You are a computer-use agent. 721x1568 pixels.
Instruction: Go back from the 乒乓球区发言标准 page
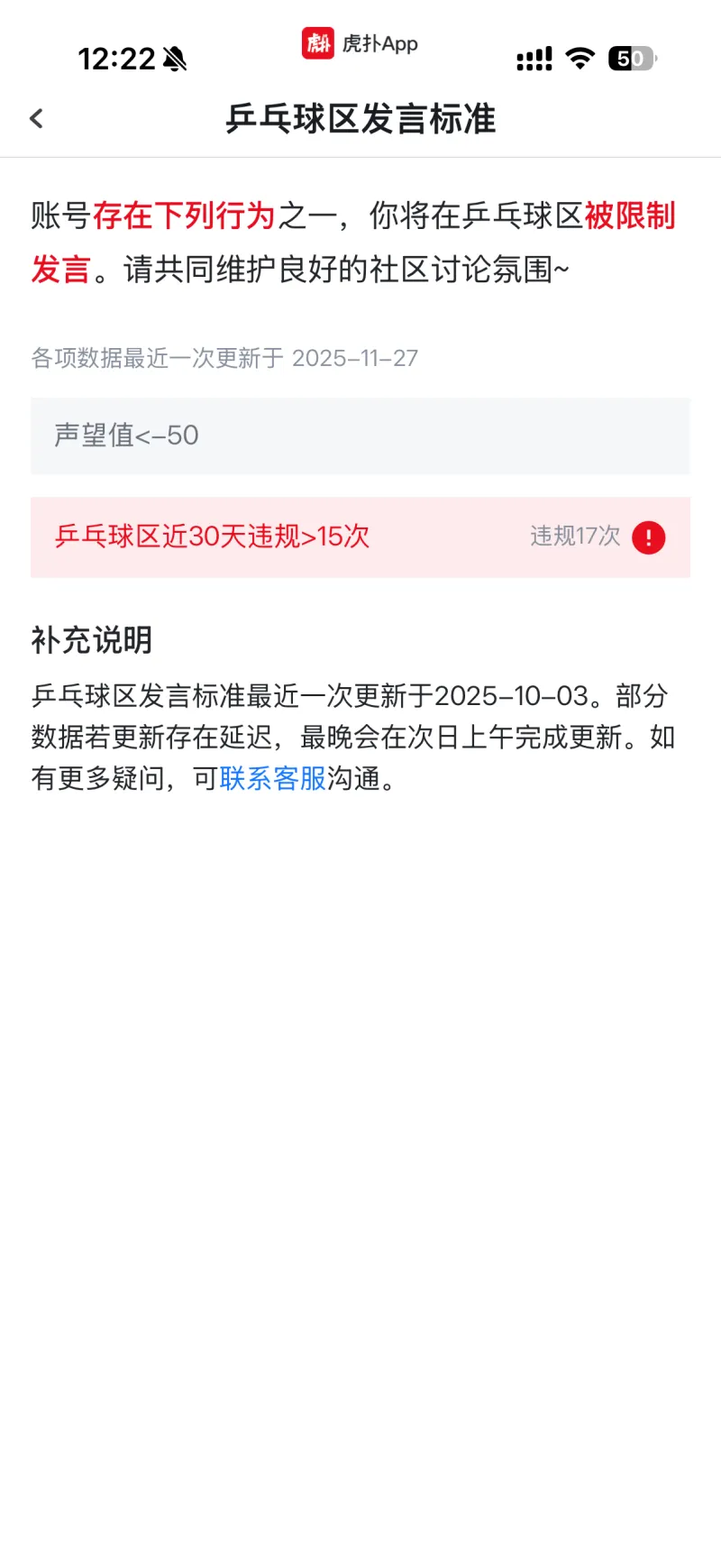point(37,119)
